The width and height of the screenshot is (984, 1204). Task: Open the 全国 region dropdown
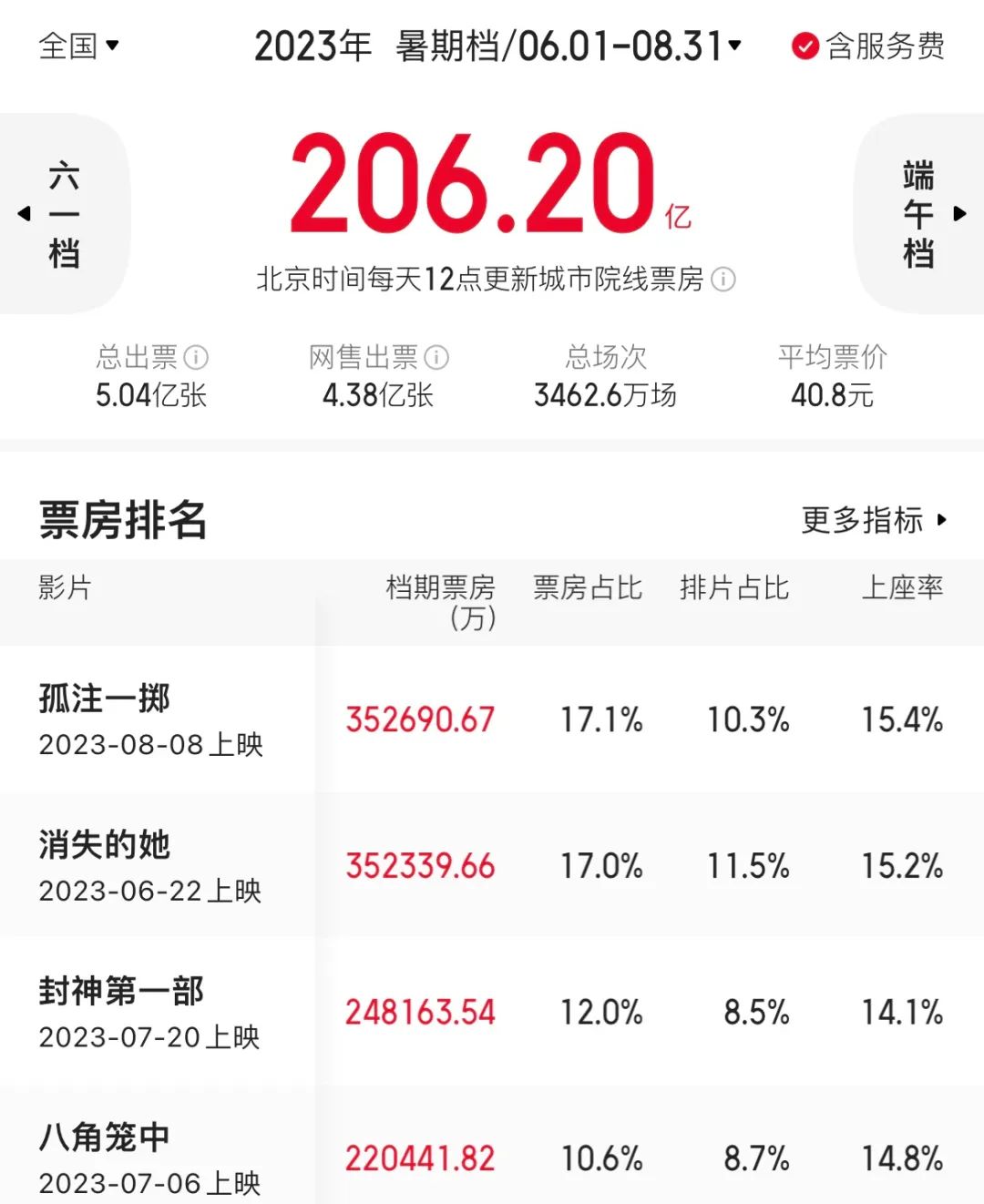78,46
